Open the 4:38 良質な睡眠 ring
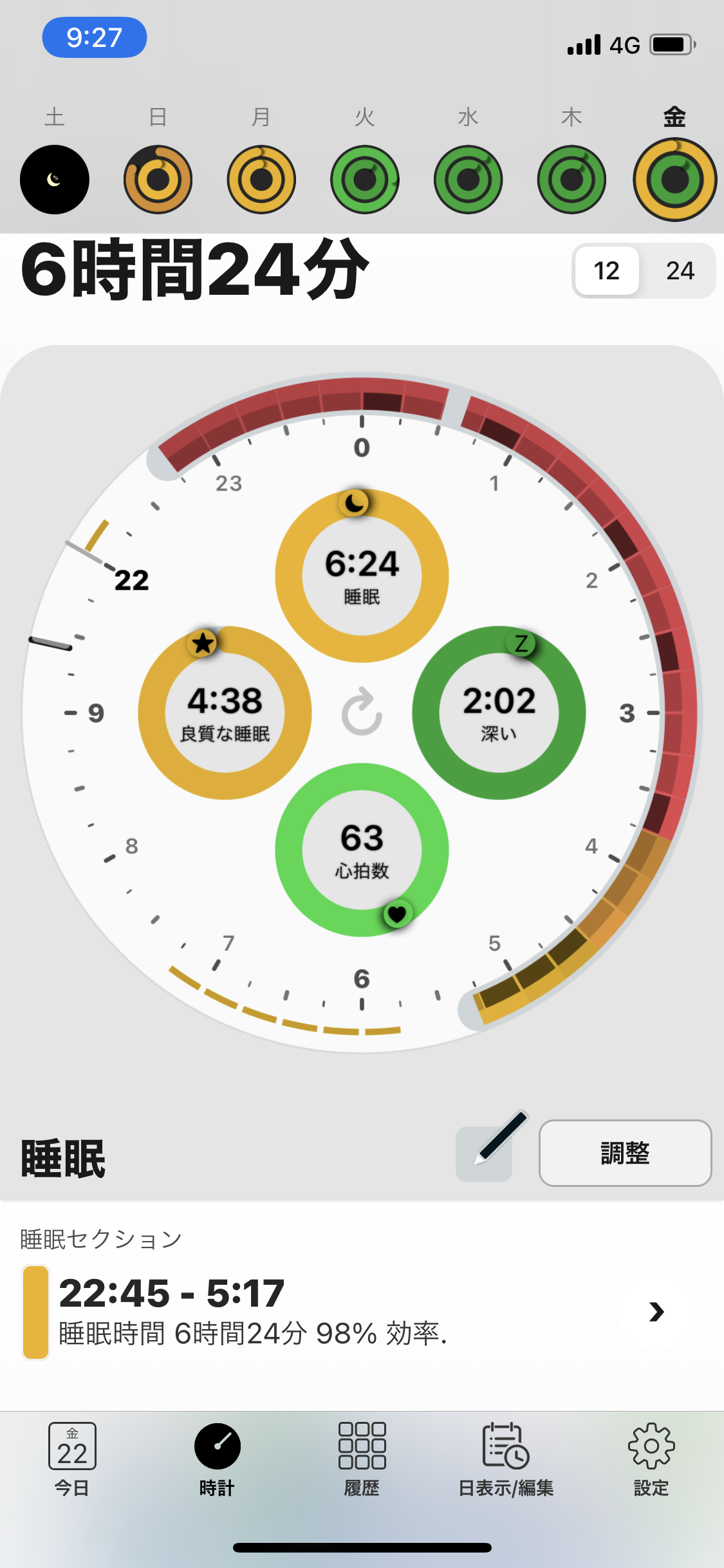This screenshot has height=1568, width=724. pos(225,713)
